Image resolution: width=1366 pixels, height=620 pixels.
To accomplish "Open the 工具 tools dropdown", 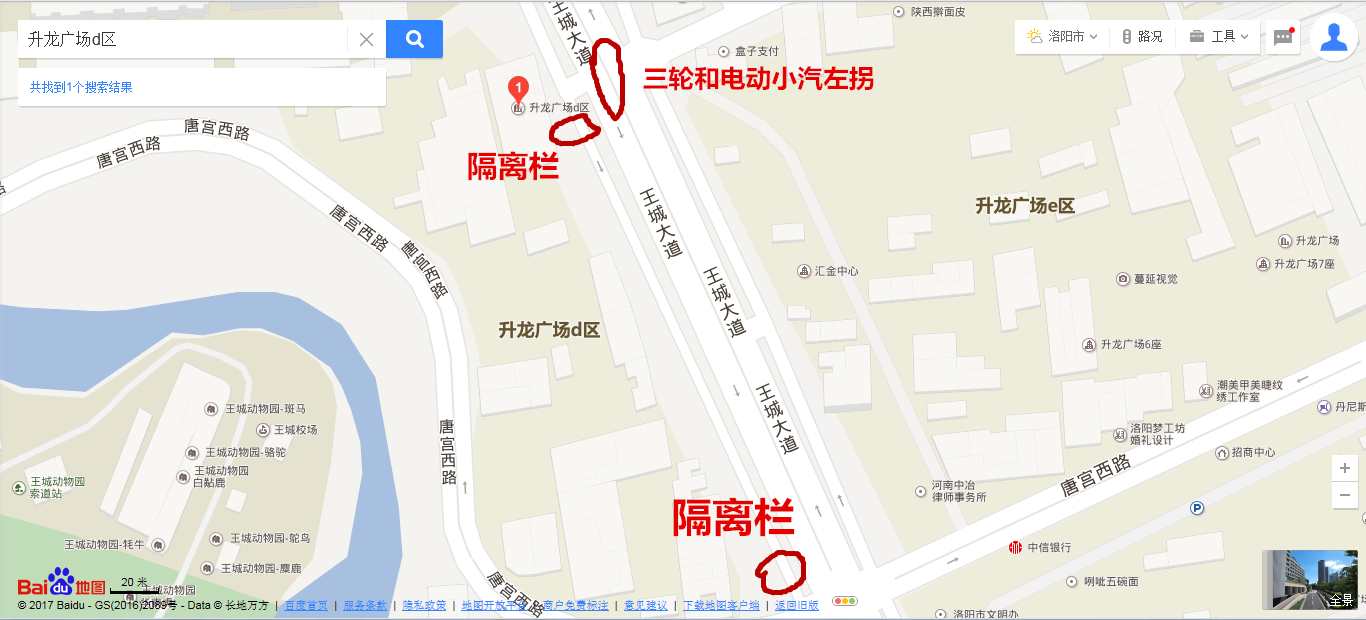I will coord(1220,36).
